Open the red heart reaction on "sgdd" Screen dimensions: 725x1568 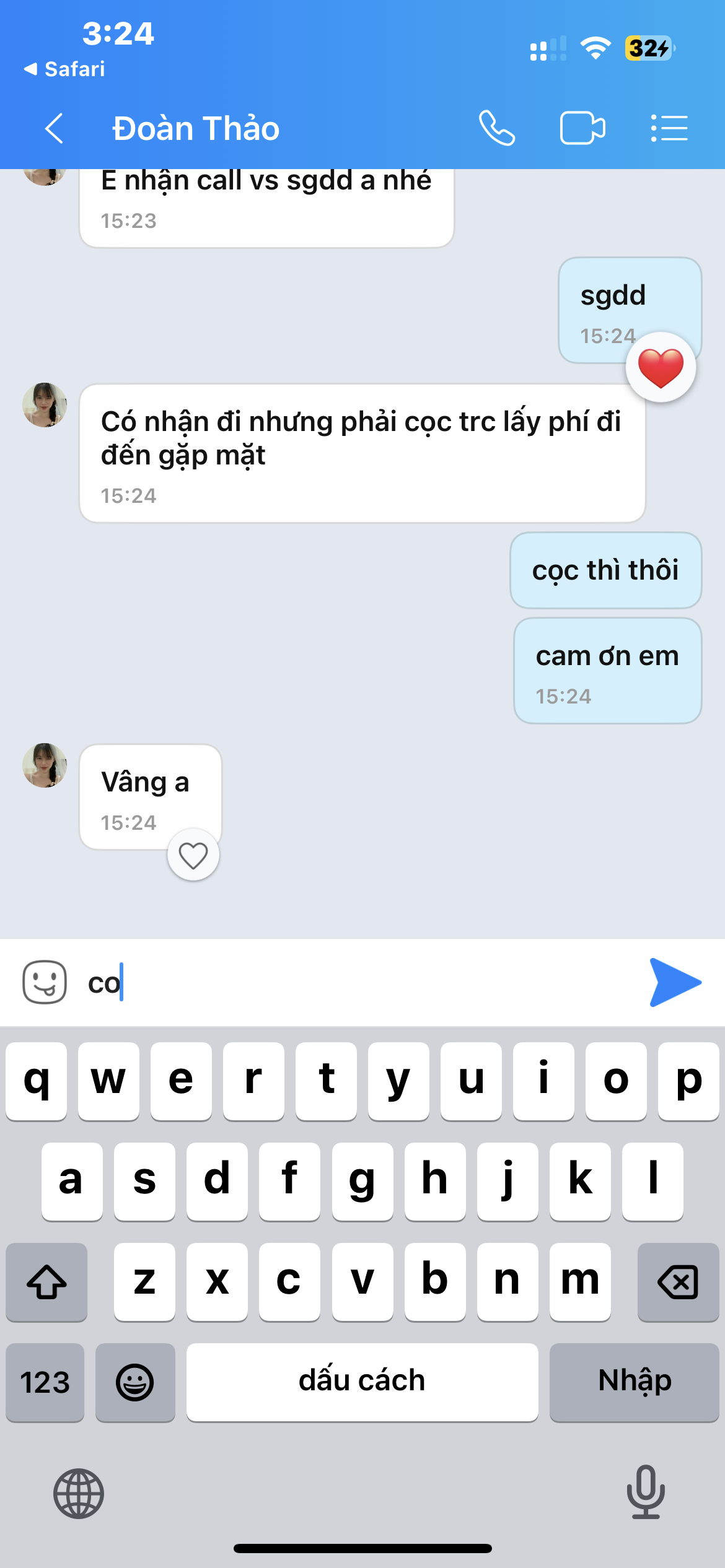[x=661, y=368]
